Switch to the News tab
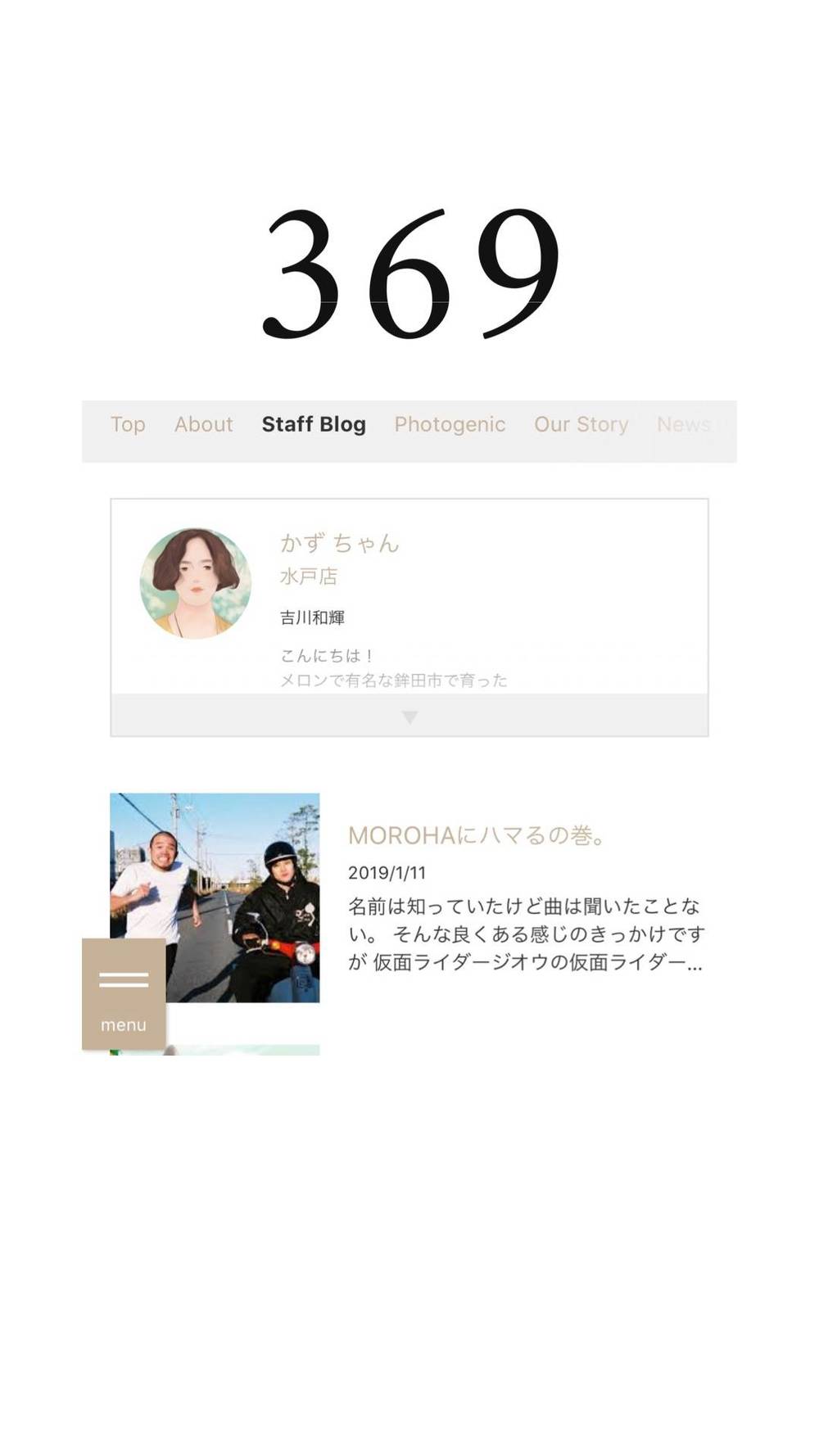819x1456 pixels. [x=684, y=424]
